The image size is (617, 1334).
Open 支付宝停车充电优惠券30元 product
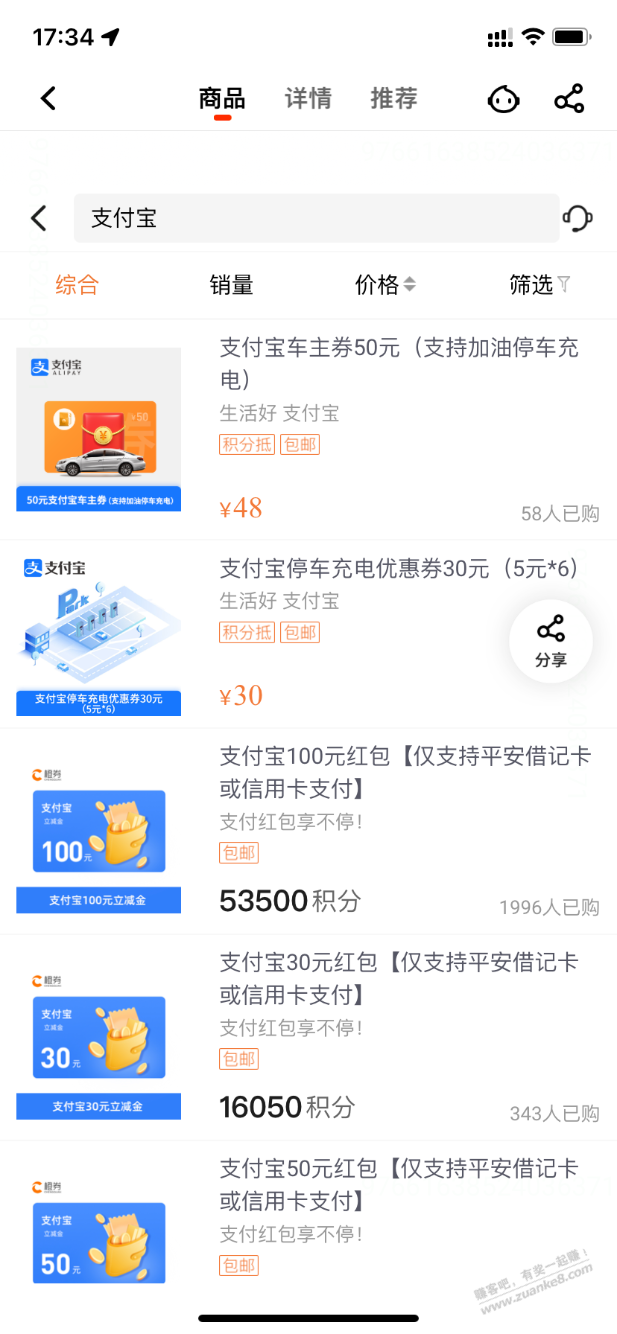[398, 569]
